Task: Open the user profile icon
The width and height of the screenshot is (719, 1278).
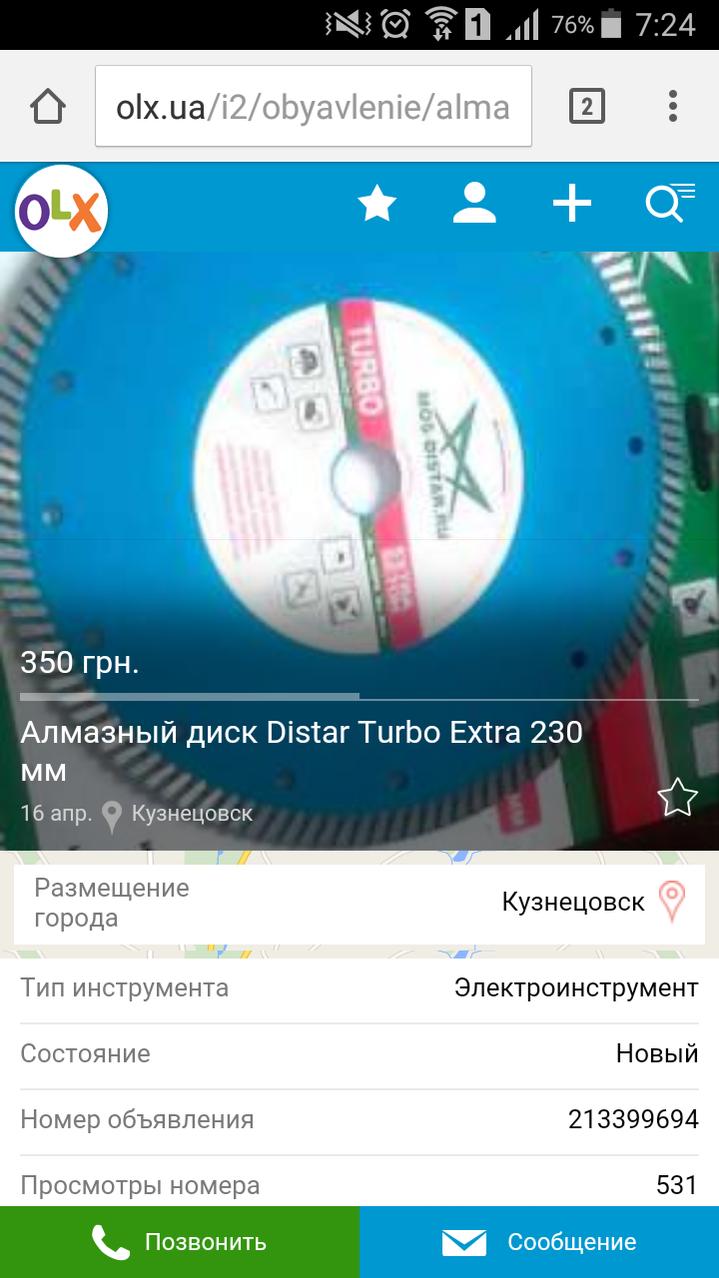Action: [x=475, y=204]
